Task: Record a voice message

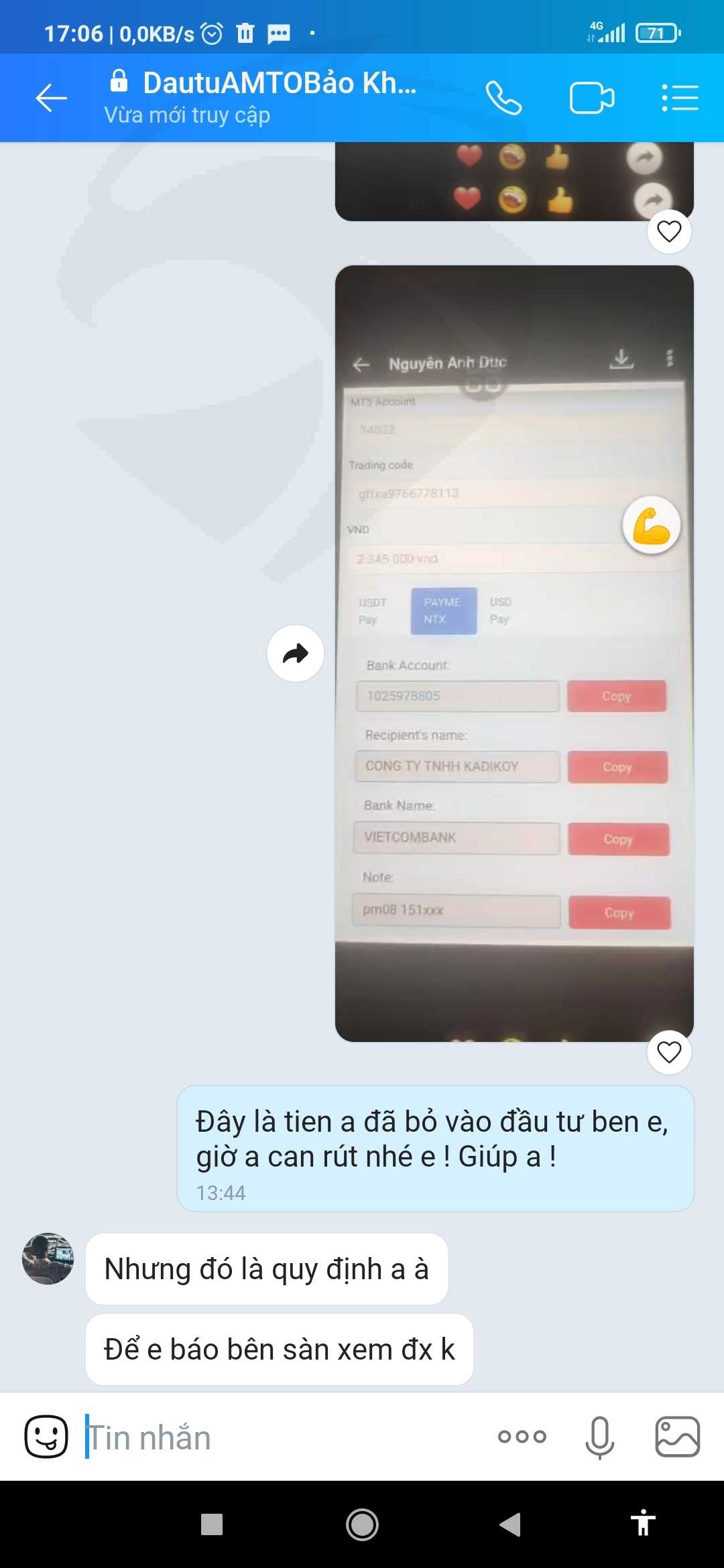Action: (600, 1437)
